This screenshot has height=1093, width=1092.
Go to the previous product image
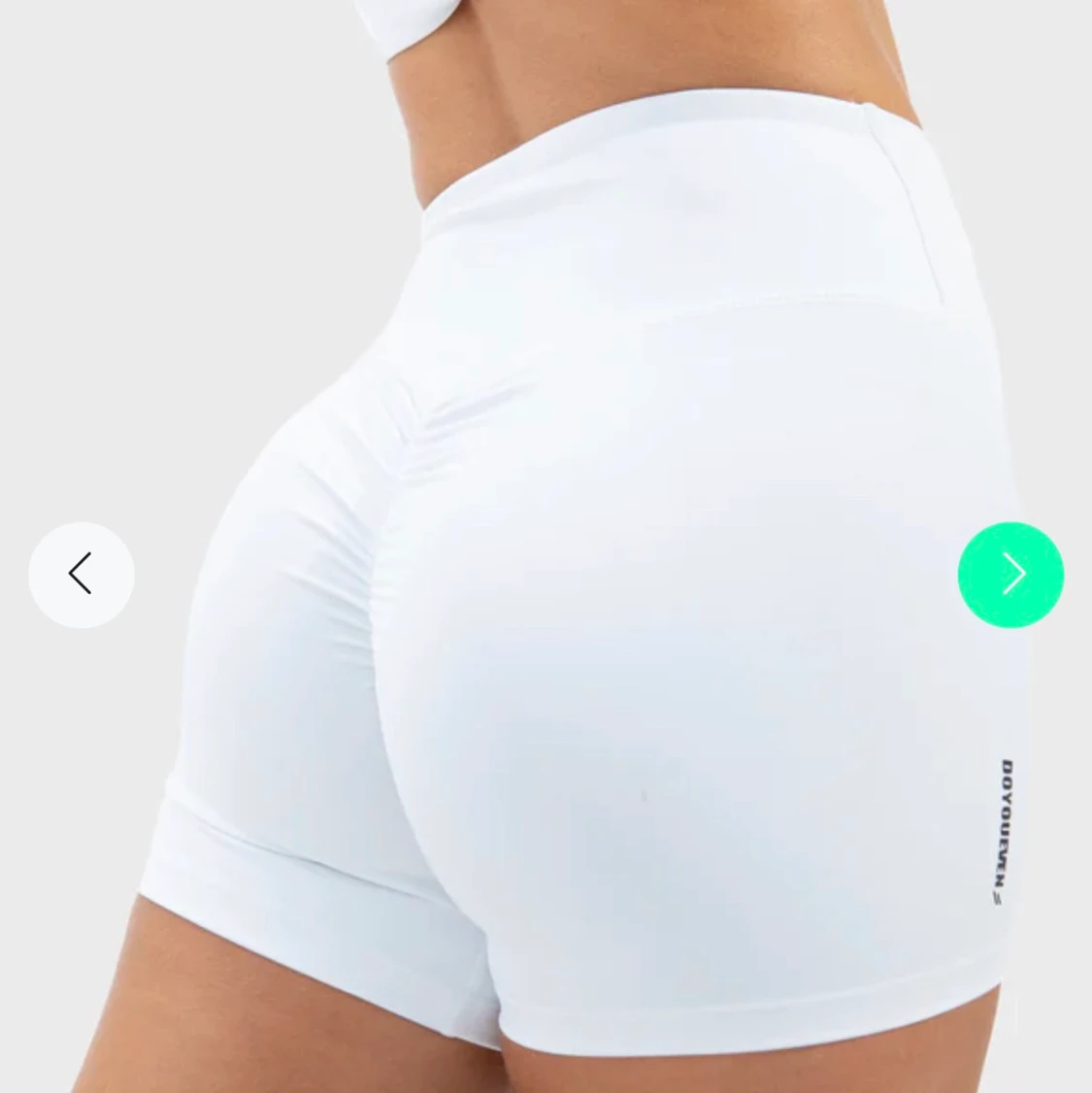[82, 575]
